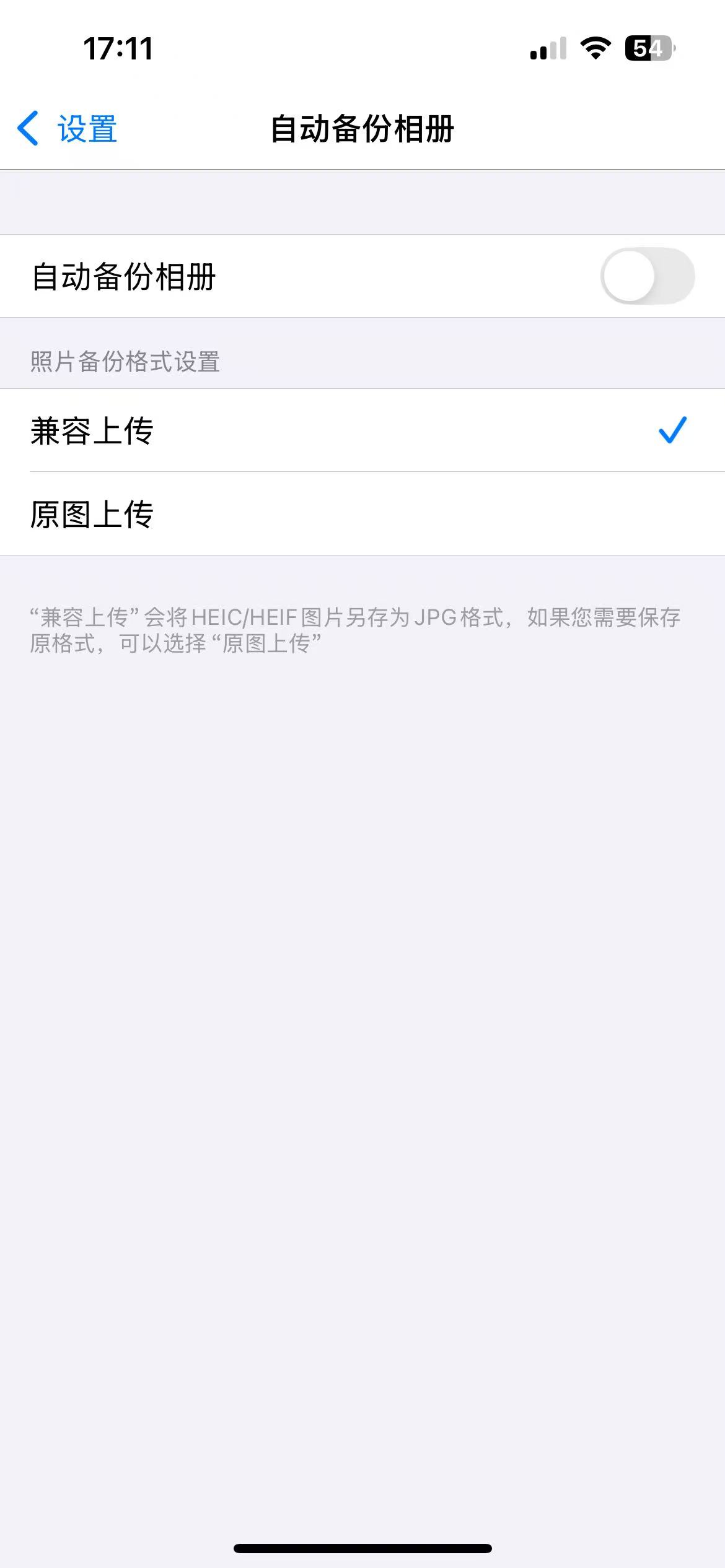Select 兼容上传 backup format
Viewport: 725px width, 1568px height.
pos(362,431)
